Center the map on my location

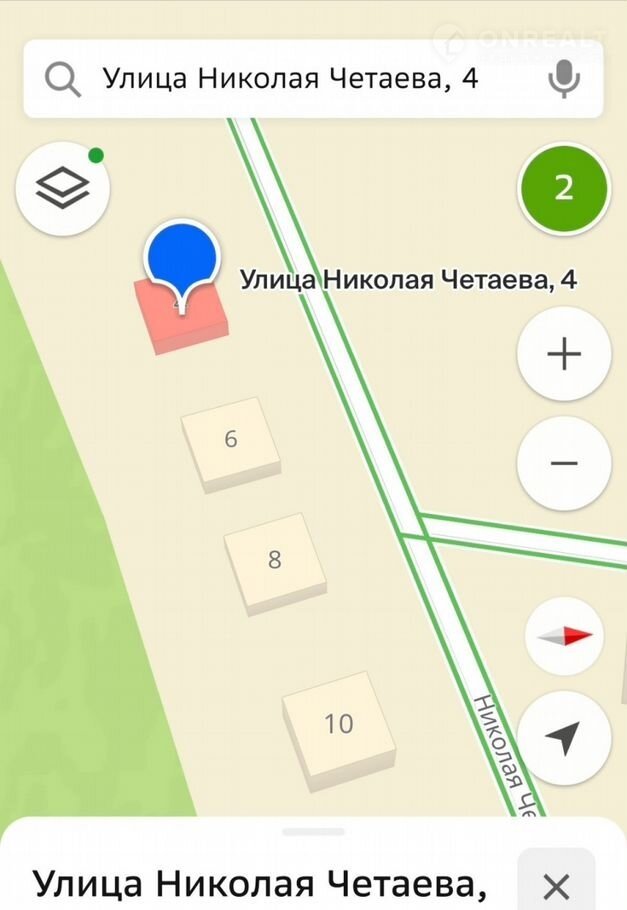564,738
